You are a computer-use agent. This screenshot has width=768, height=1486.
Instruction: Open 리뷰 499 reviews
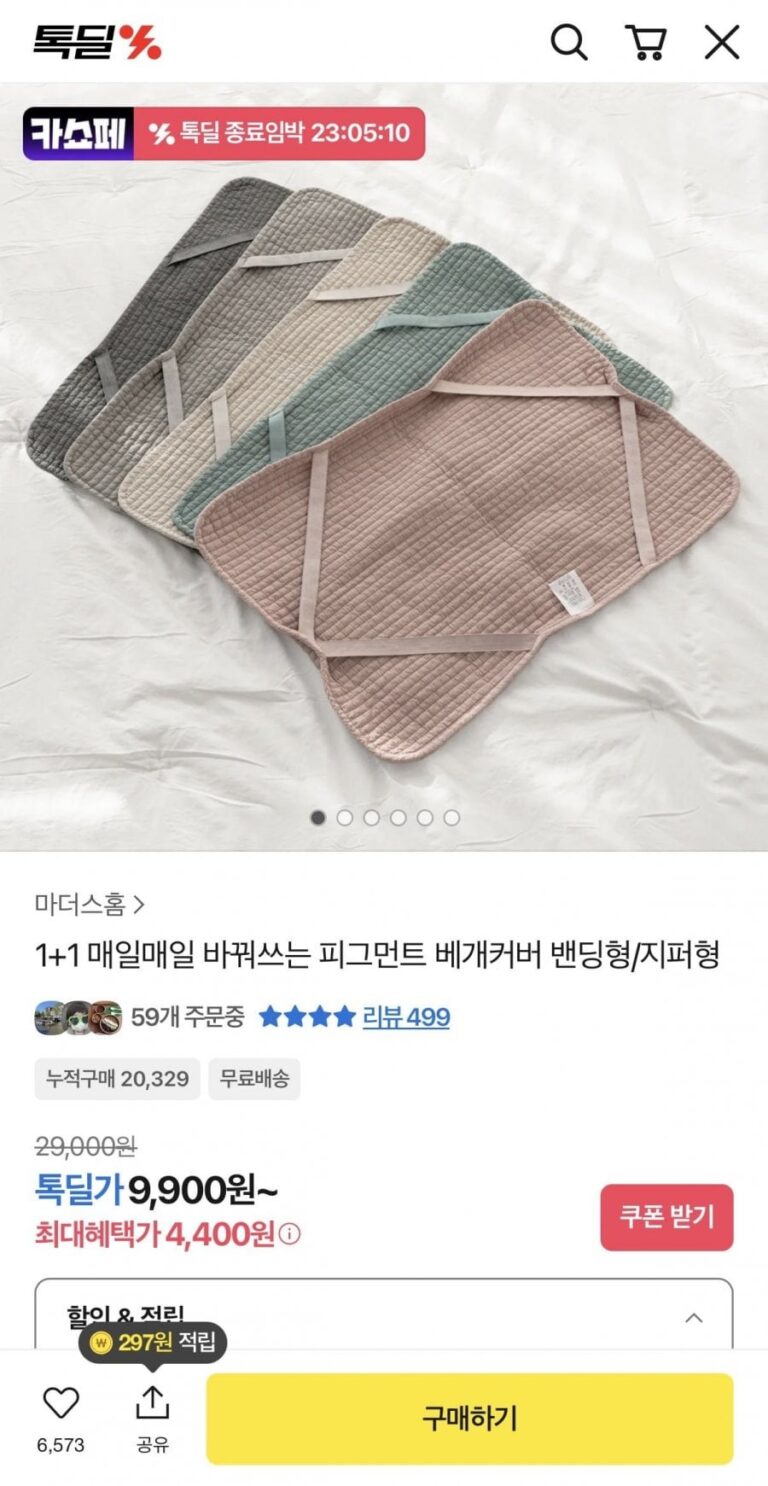405,1018
